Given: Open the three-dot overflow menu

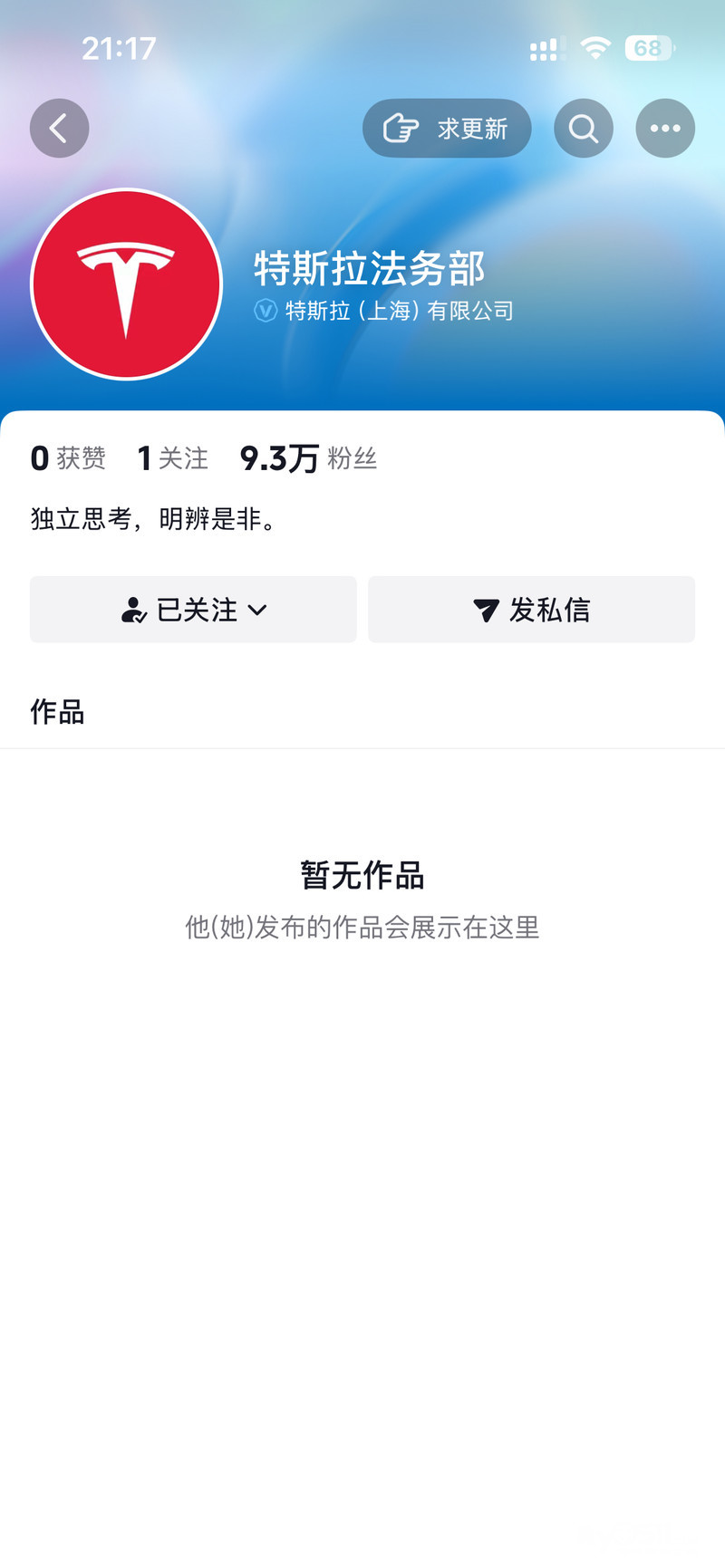Looking at the screenshot, I should pyautogui.click(x=665, y=129).
